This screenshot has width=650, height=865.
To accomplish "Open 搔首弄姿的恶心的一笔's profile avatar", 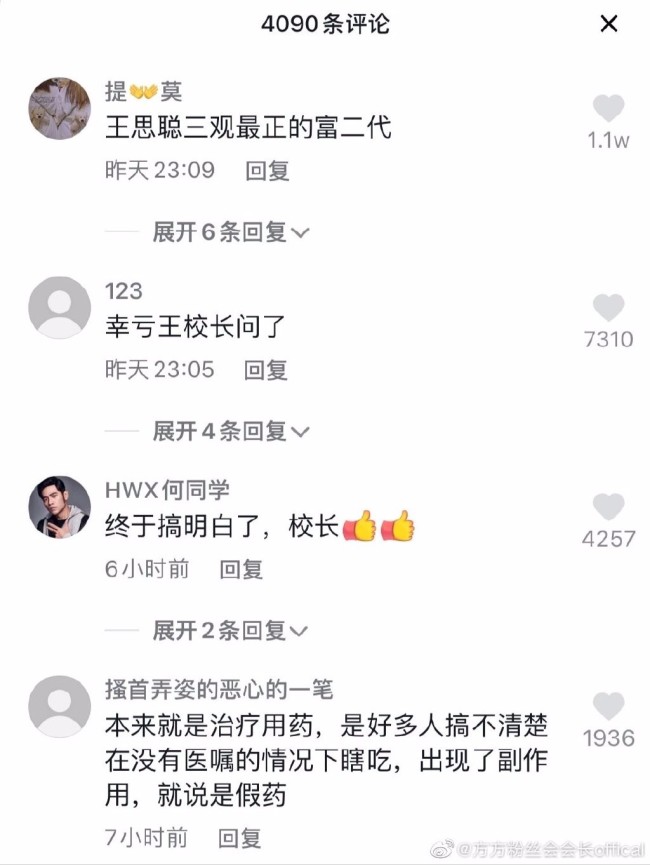I will pos(60,706).
